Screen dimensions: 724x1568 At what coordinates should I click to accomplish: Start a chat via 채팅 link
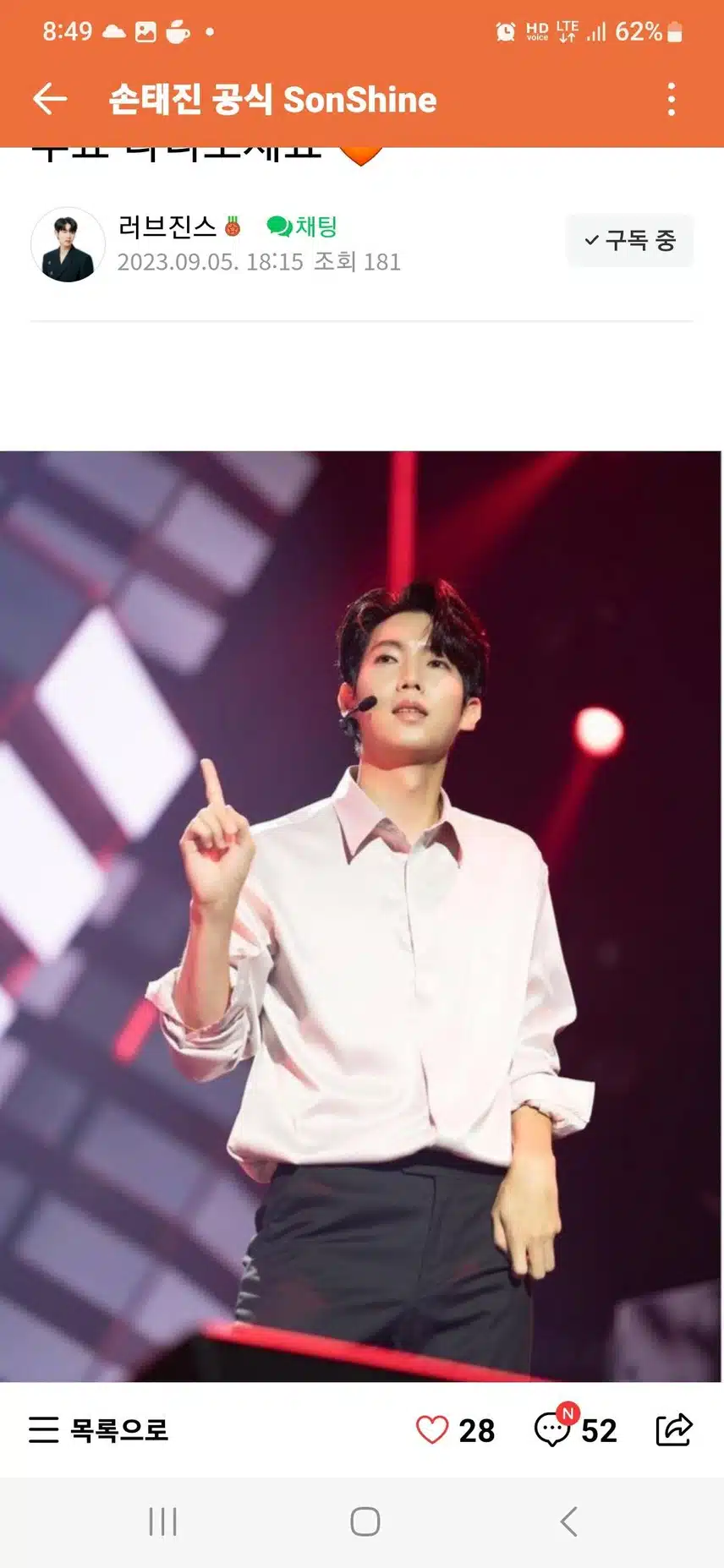pos(302,227)
